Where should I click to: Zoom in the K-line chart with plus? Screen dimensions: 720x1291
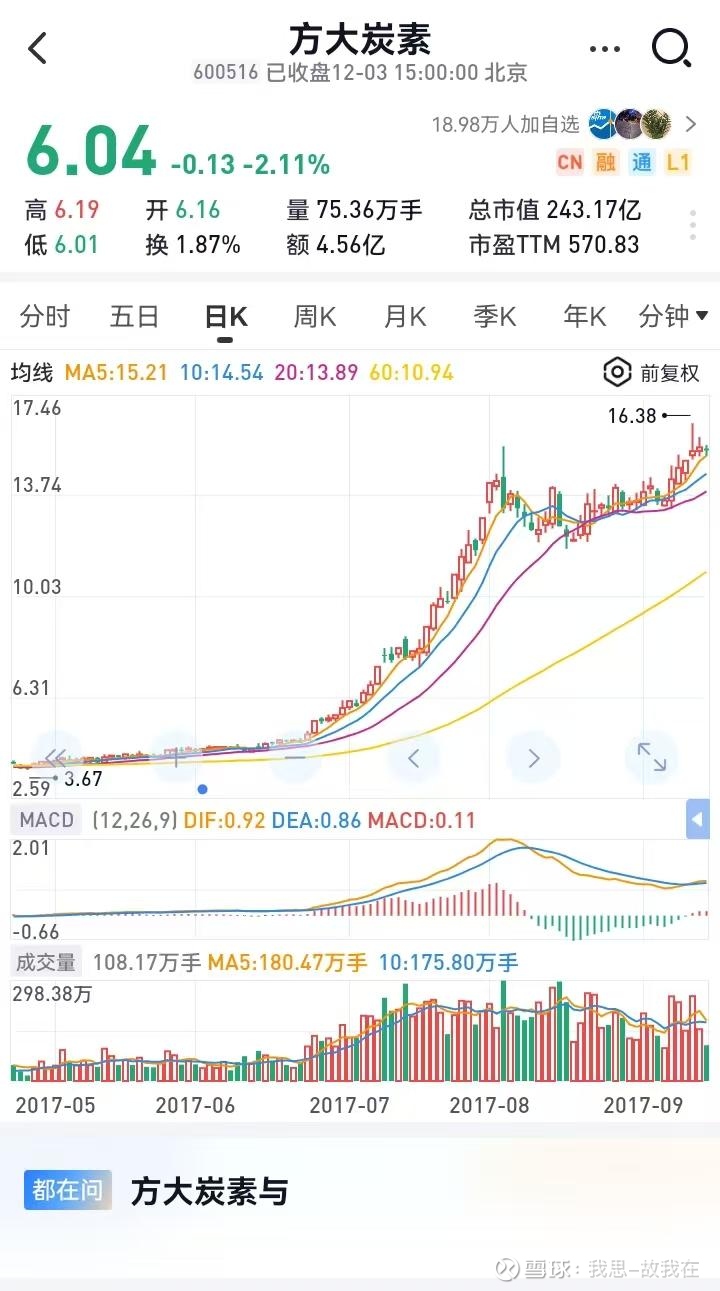[176, 758]
